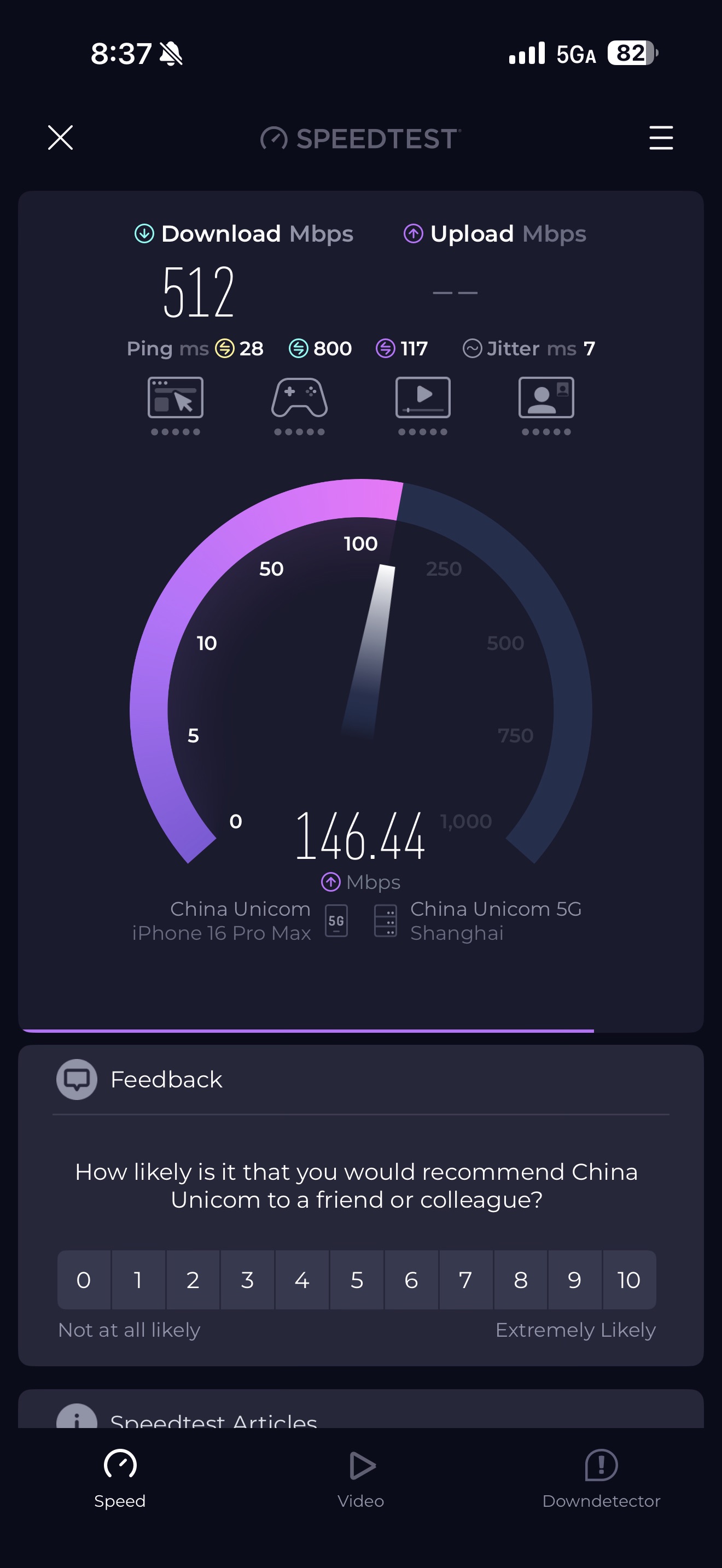The width and height of the screenshot is (722, 1568).
Task: Choose 7 as the recommendation score
Action: pos(465,1279)
